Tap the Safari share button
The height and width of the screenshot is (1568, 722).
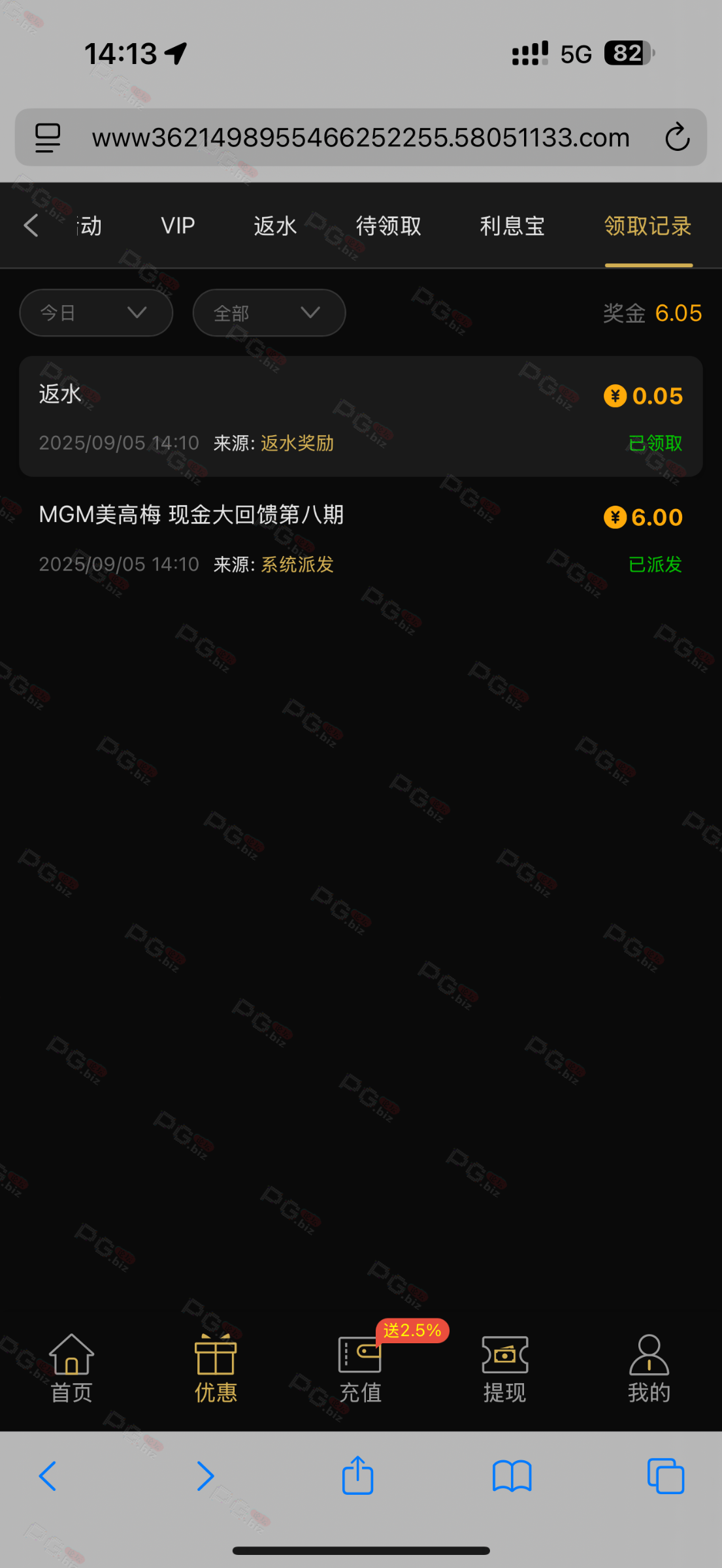pos(358,1475)
